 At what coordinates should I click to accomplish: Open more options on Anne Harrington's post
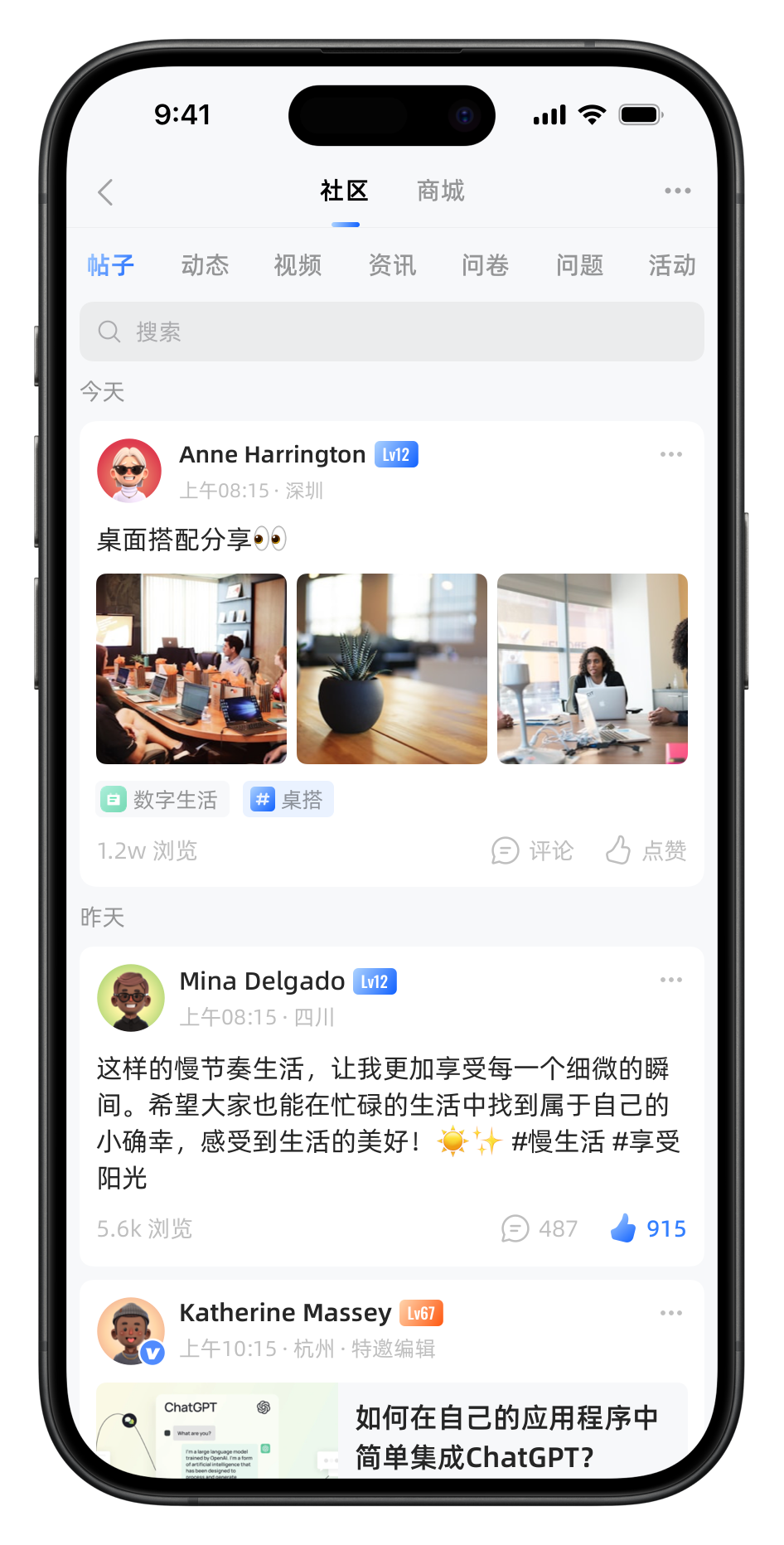coord(670,454)
